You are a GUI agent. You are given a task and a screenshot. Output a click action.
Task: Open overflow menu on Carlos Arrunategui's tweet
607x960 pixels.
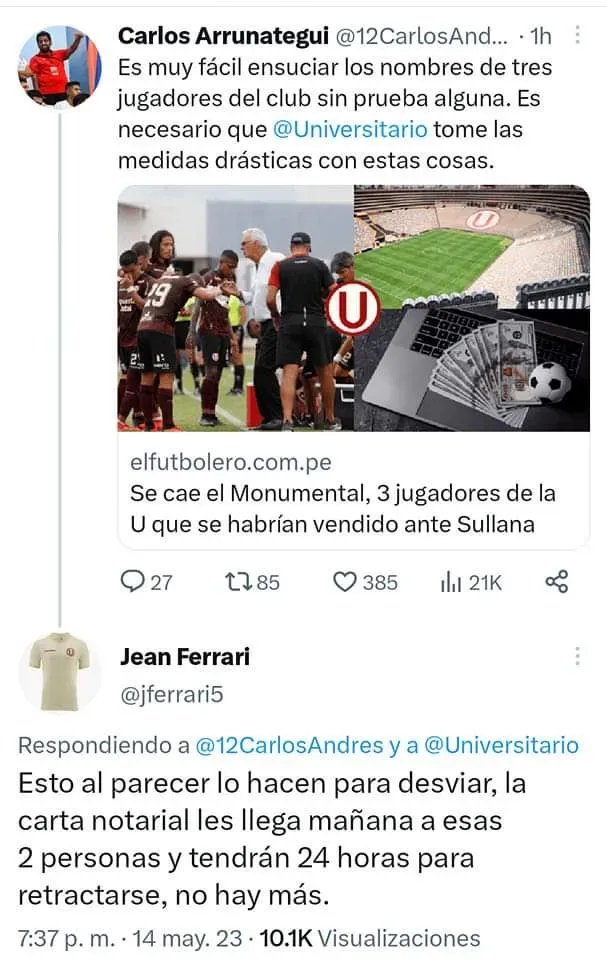[x=577, y=36]
